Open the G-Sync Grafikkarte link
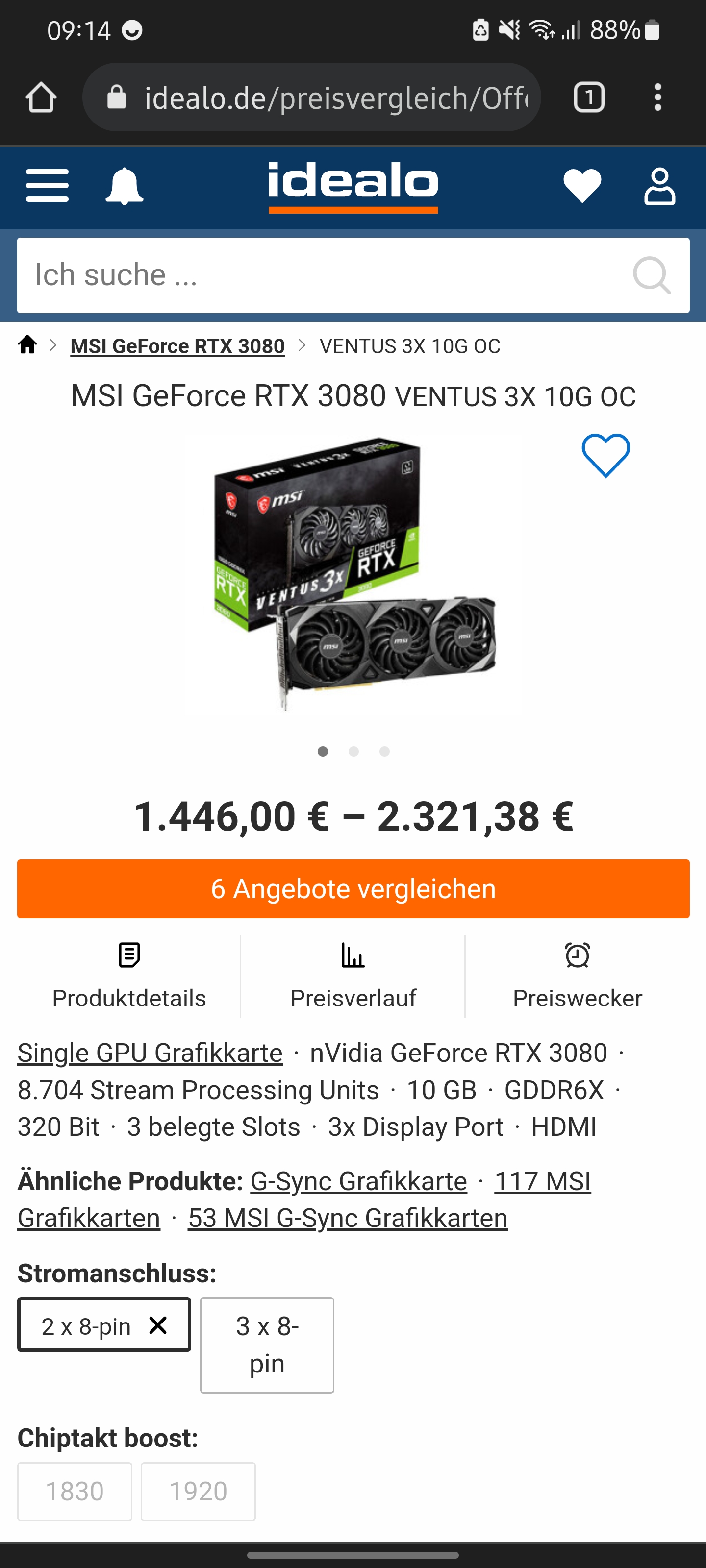This screenshot has width=706, height=1568. point(358,1181)
